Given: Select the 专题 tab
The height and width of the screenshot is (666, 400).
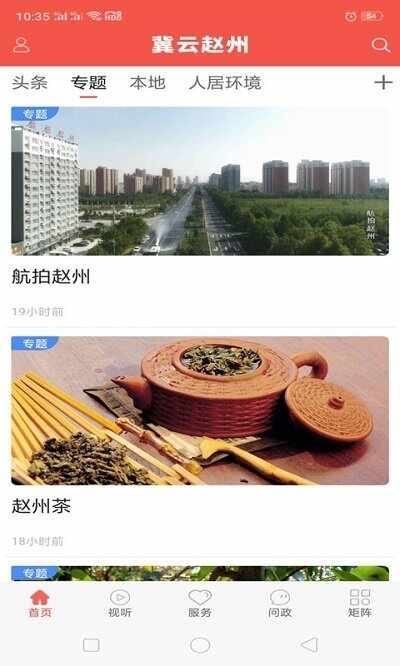Looking at the screenshot, I should [89, 82].
